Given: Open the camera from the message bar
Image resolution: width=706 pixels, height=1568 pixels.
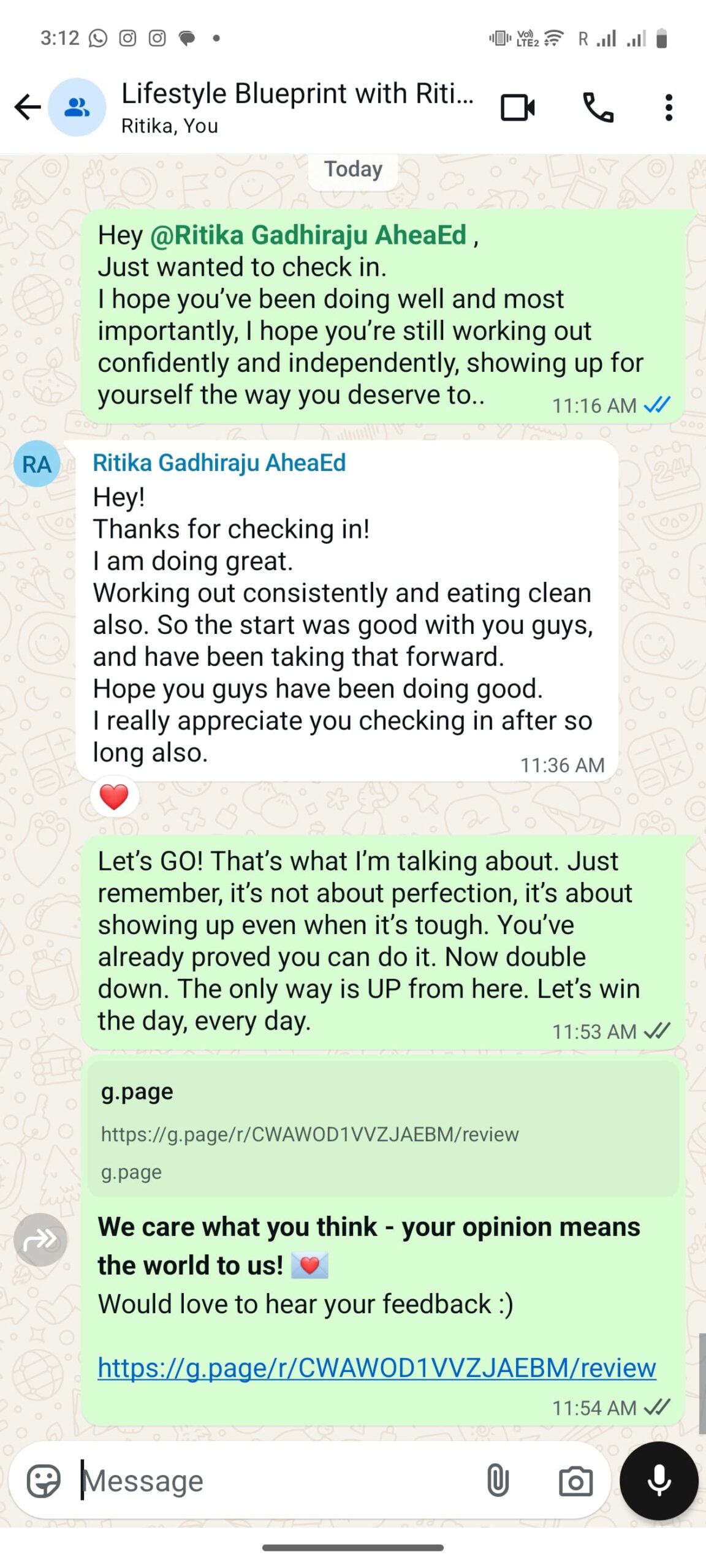Looking at the screenshot, I should tap(575, 1481).
